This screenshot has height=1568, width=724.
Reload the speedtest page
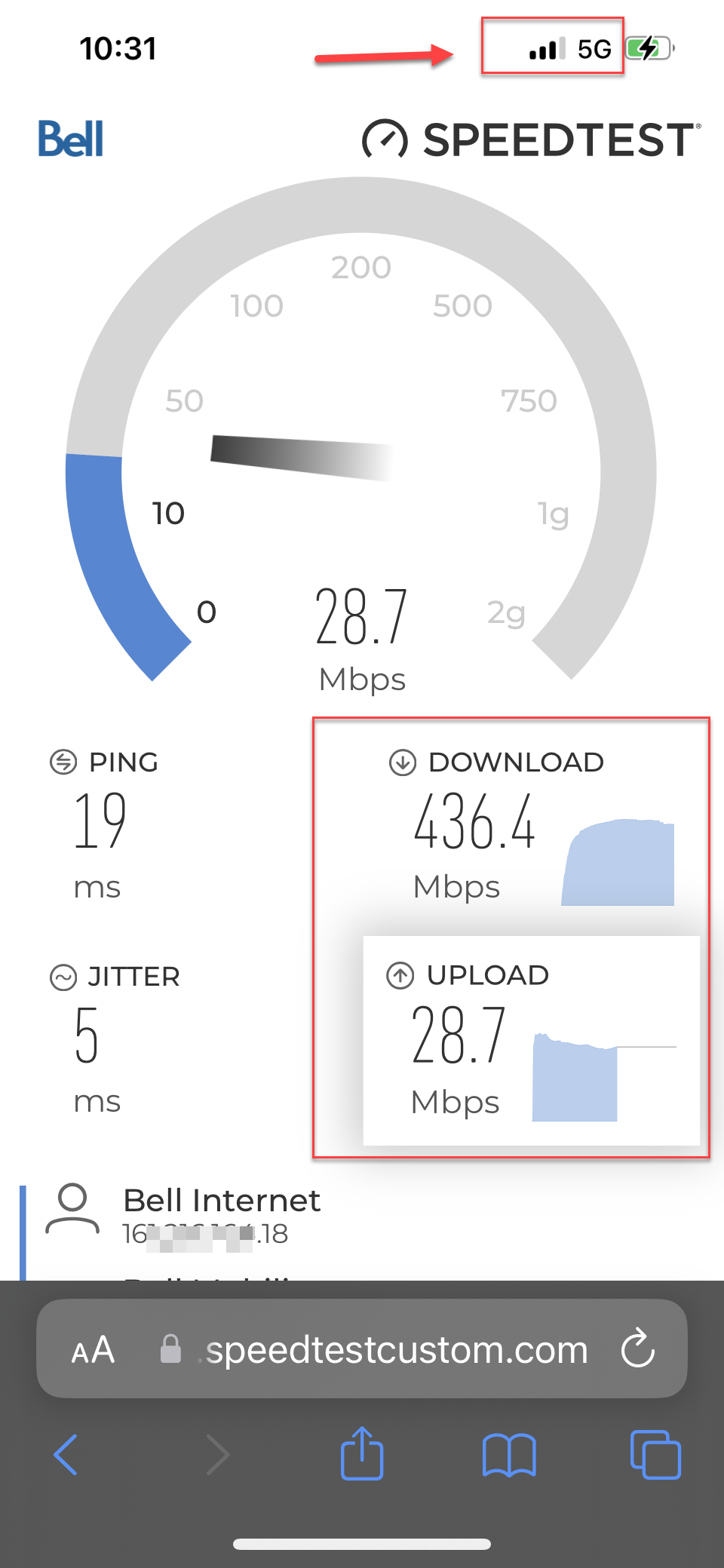[638, 1349]
